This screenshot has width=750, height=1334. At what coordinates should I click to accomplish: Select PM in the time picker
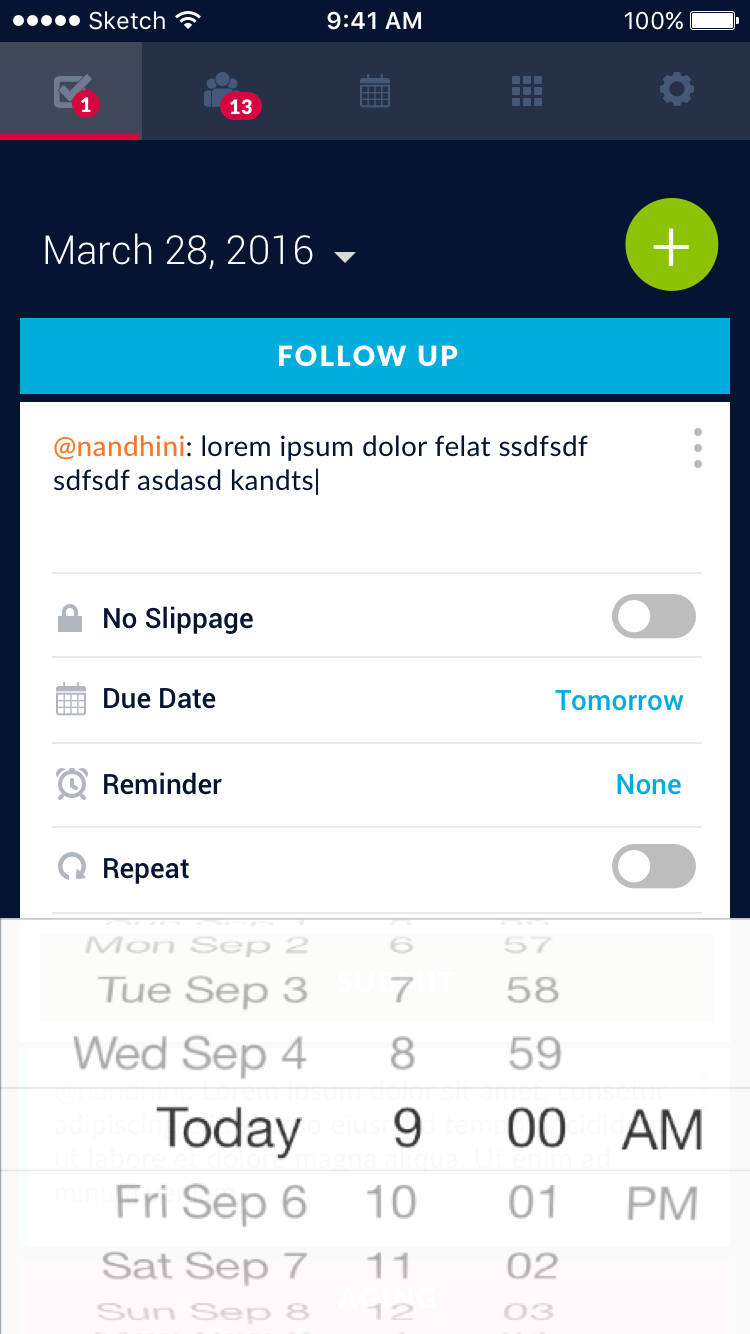(661, 1204)
